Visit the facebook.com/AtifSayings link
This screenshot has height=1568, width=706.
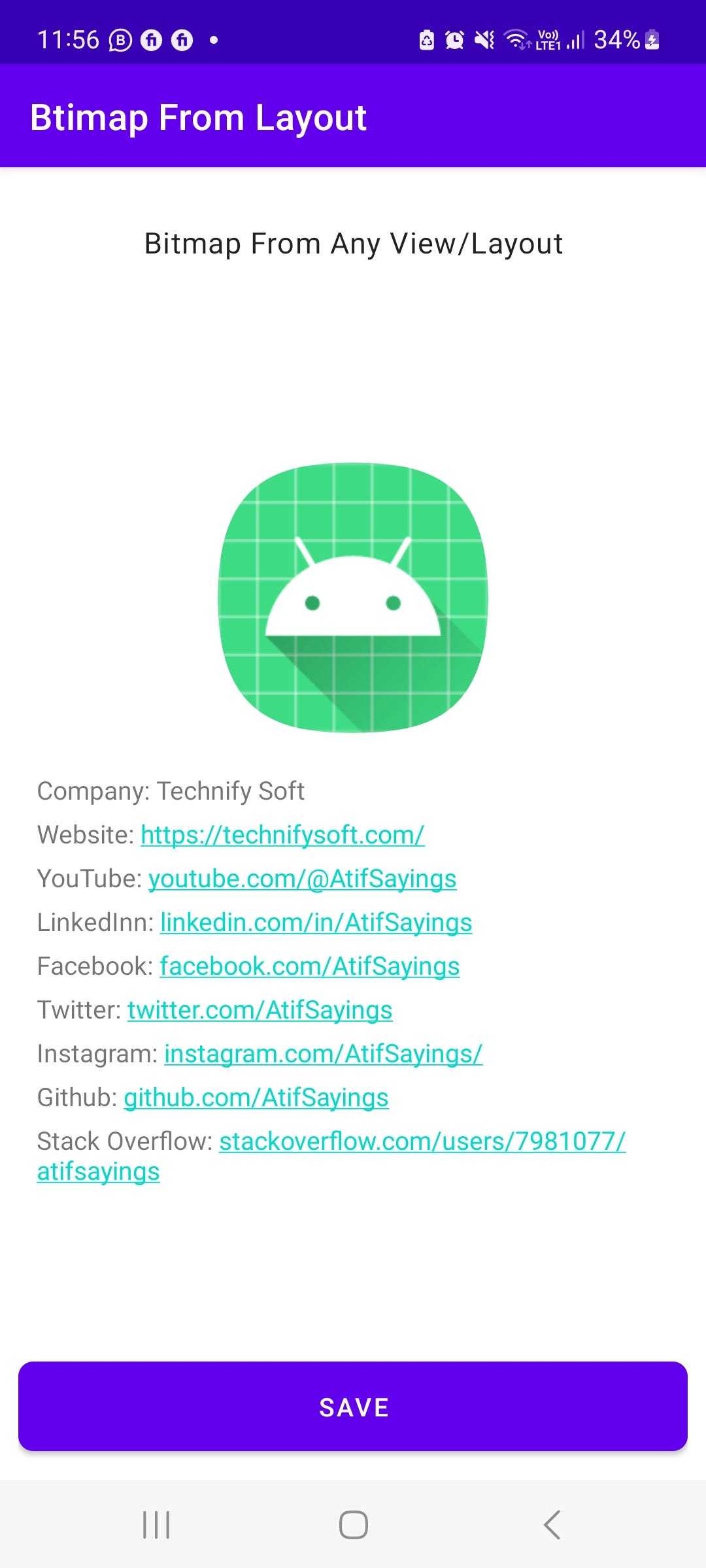[309, 966]
